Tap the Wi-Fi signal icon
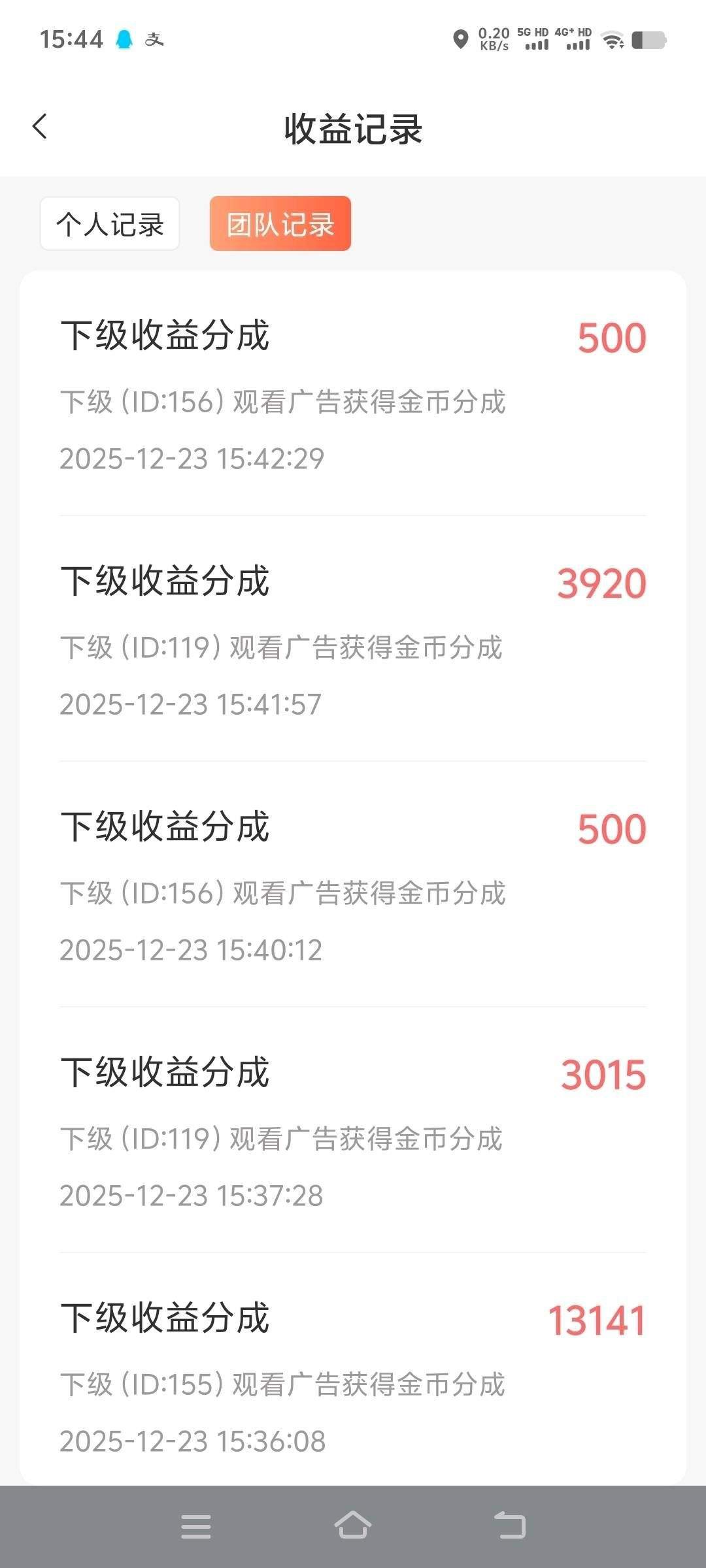The height and width of the screenshot is (1568, 706). pyautogui.click(x=613, y=39)
